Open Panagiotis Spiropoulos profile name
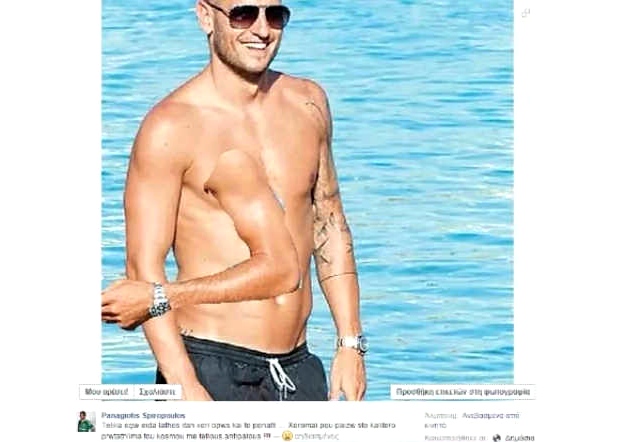 tap(141, 414)
